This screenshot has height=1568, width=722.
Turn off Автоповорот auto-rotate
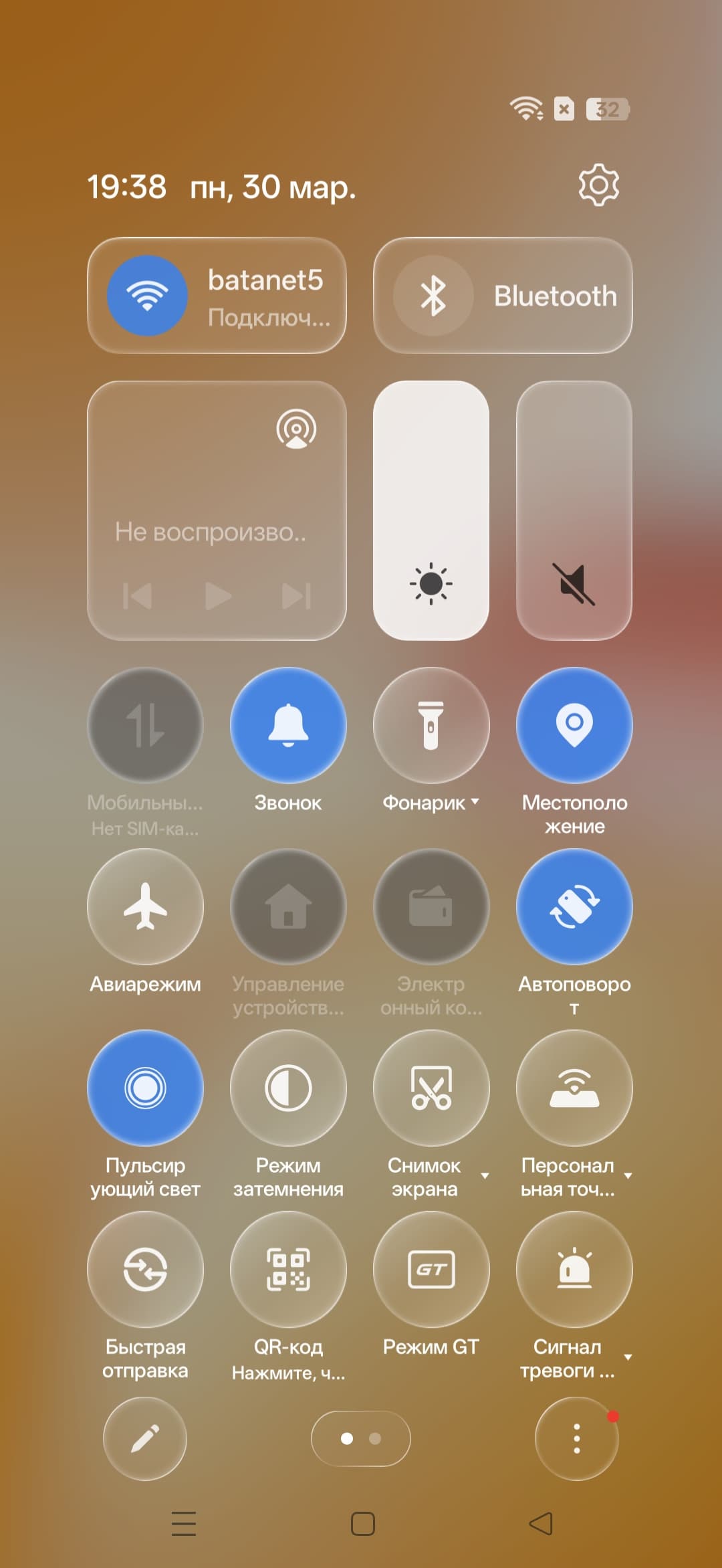click(574, 906)
